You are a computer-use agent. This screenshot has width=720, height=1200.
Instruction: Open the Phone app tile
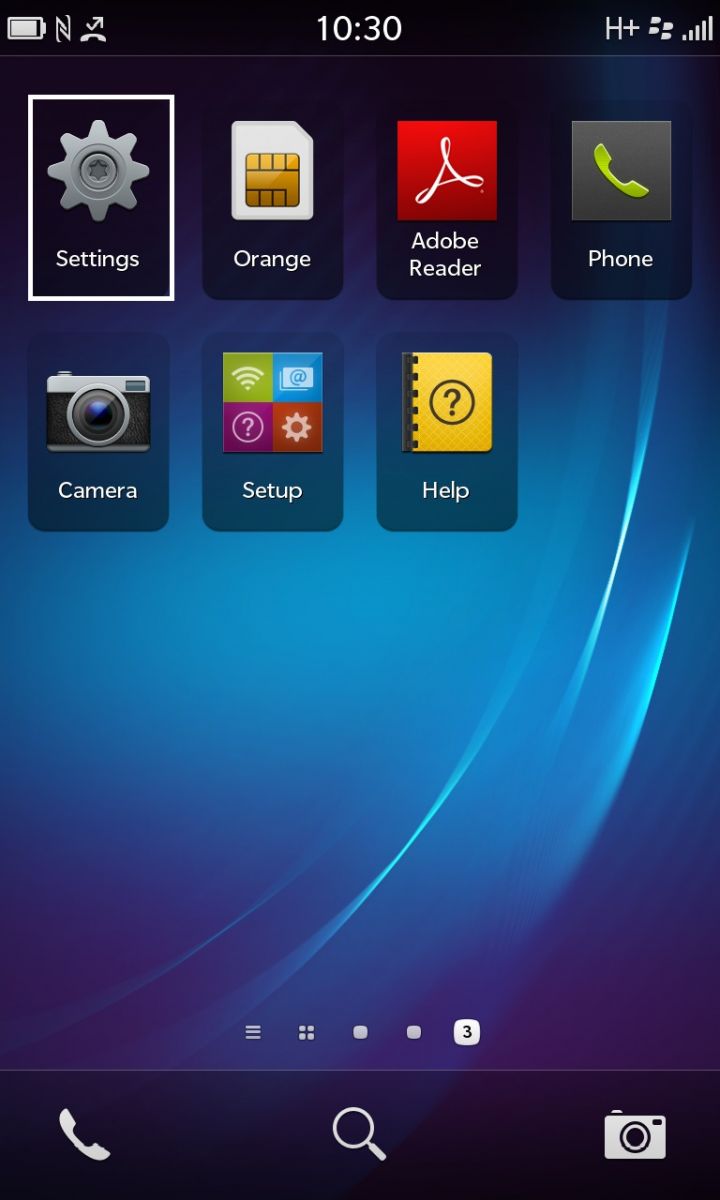[620, 197]
